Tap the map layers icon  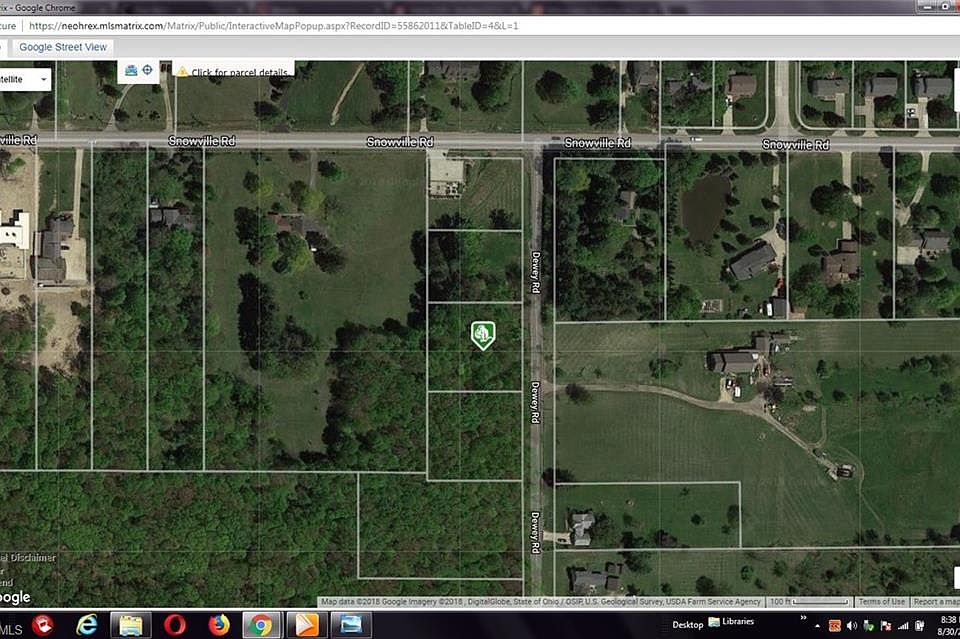[131, 70]
